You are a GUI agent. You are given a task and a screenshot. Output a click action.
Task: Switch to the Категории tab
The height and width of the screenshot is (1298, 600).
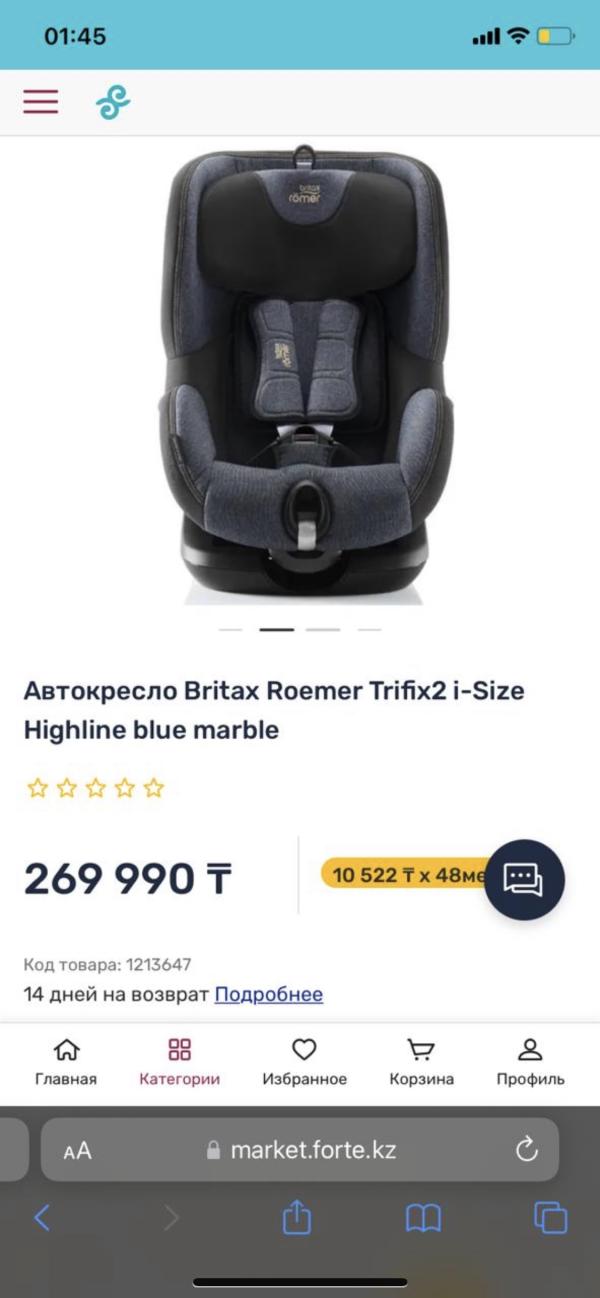(x=180, y=1062)
